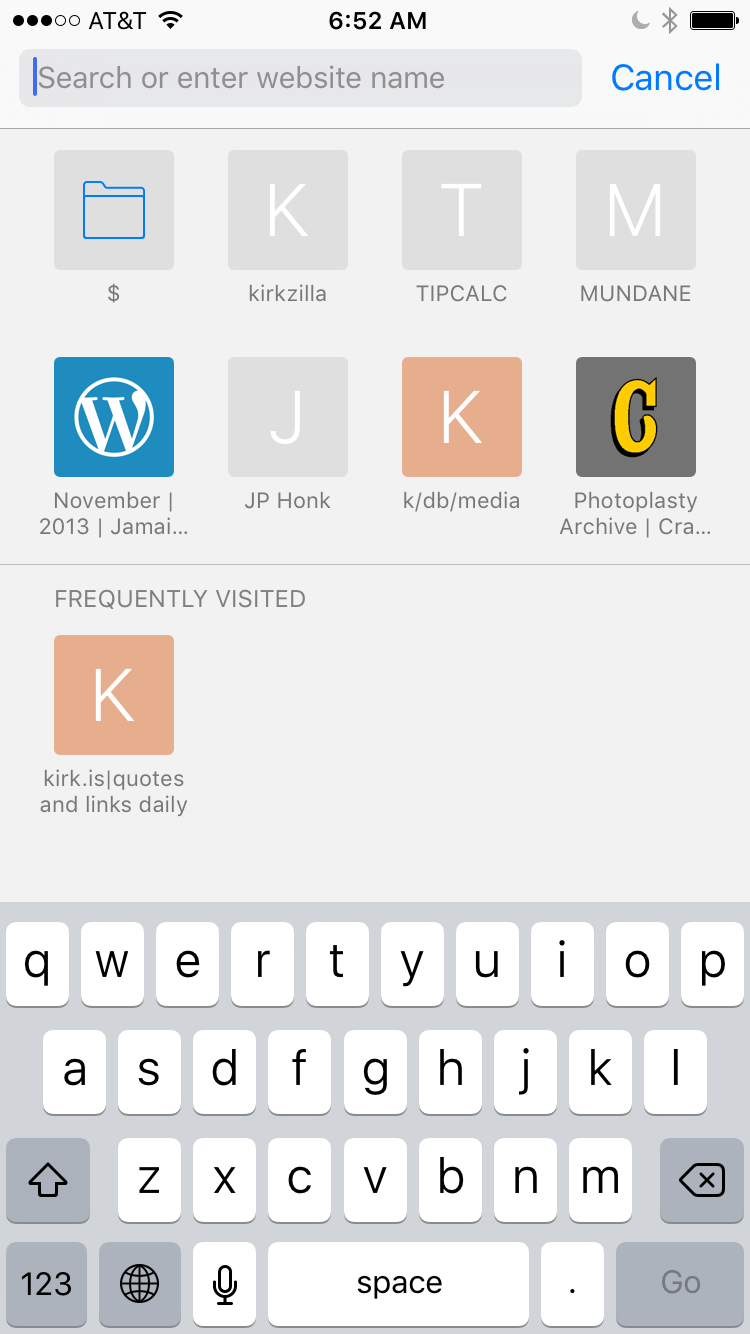Screen dimensions: 750x1334
Task: Open the WordPress November 2013 bookmark
Action: 113,417
